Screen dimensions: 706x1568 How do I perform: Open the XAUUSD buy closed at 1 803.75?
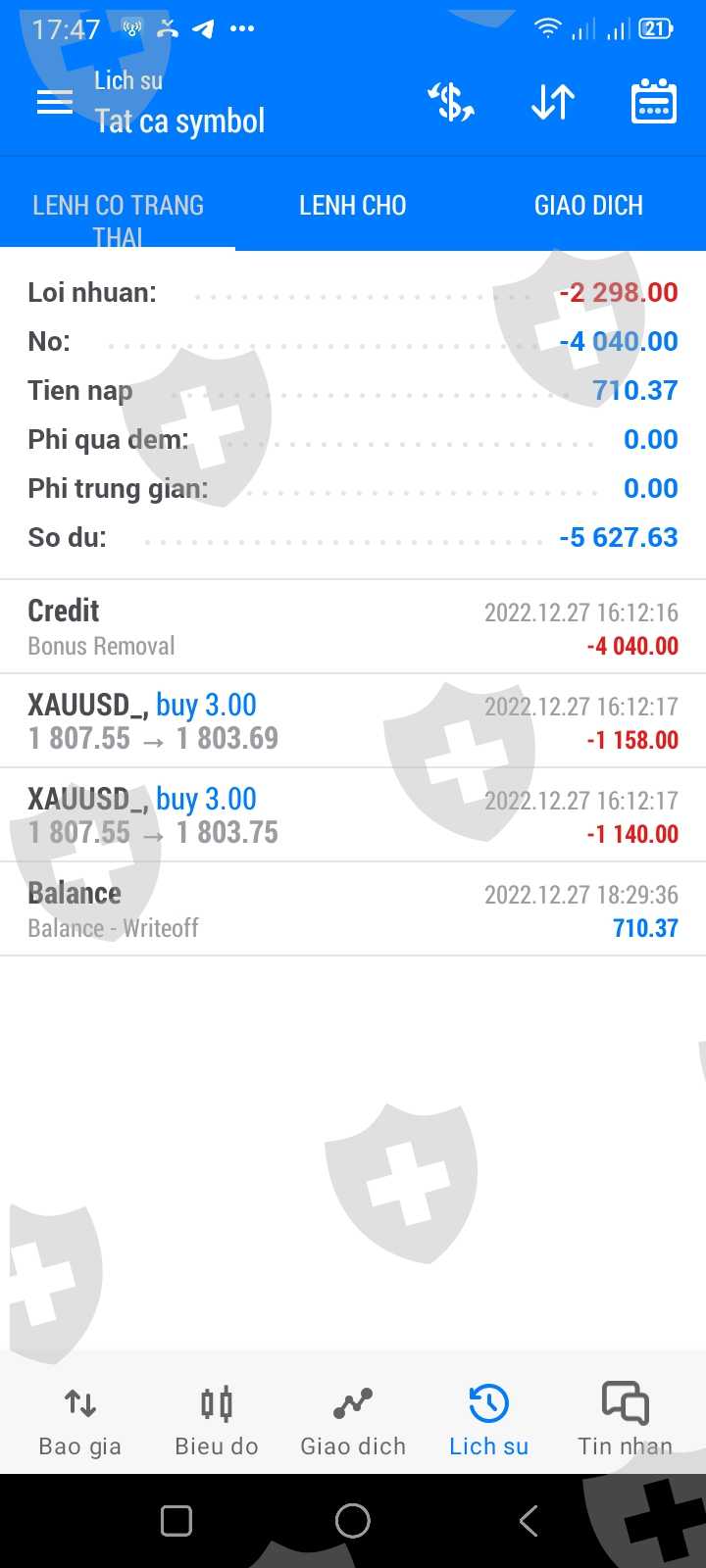click(x=353, y=814)
